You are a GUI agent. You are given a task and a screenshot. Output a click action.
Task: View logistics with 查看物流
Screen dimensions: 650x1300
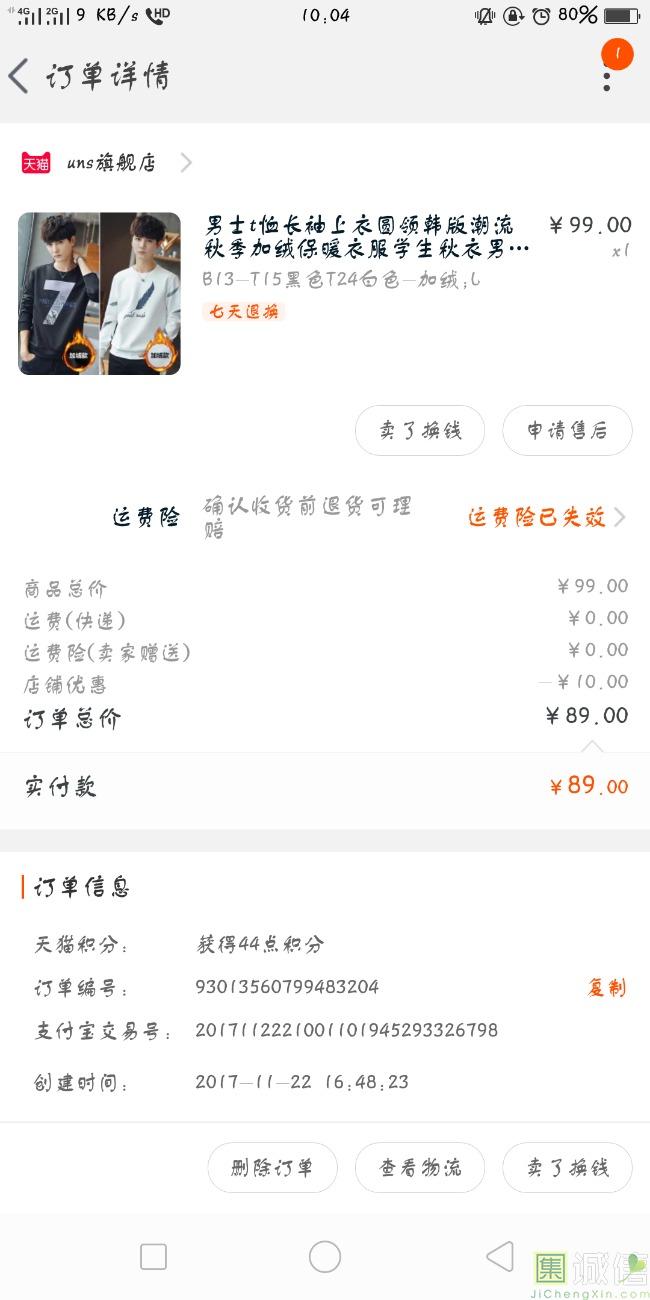(420, 1168)
